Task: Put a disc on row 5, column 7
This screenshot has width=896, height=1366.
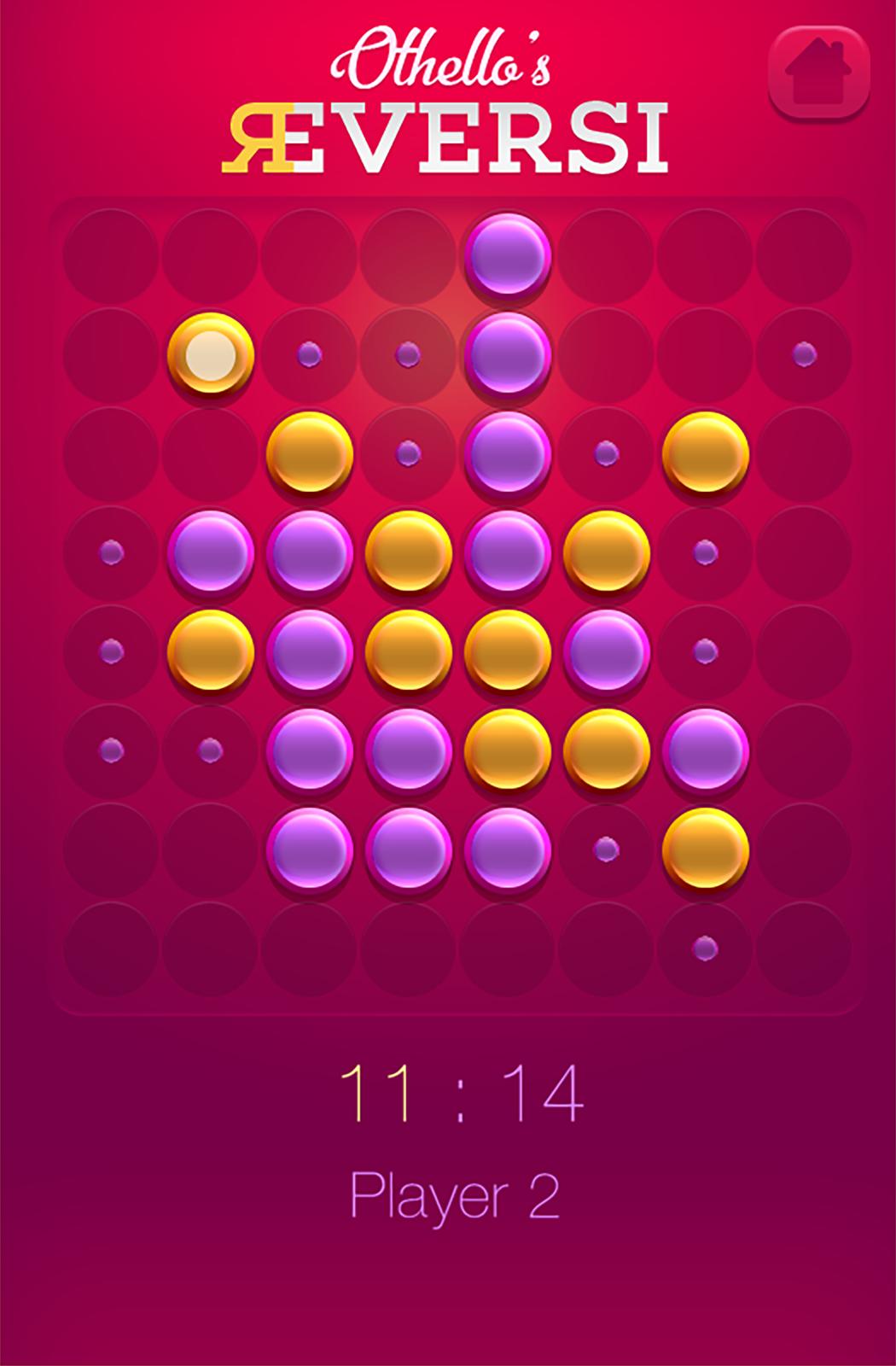Action: pyautogui.click(x=705, y=651)
